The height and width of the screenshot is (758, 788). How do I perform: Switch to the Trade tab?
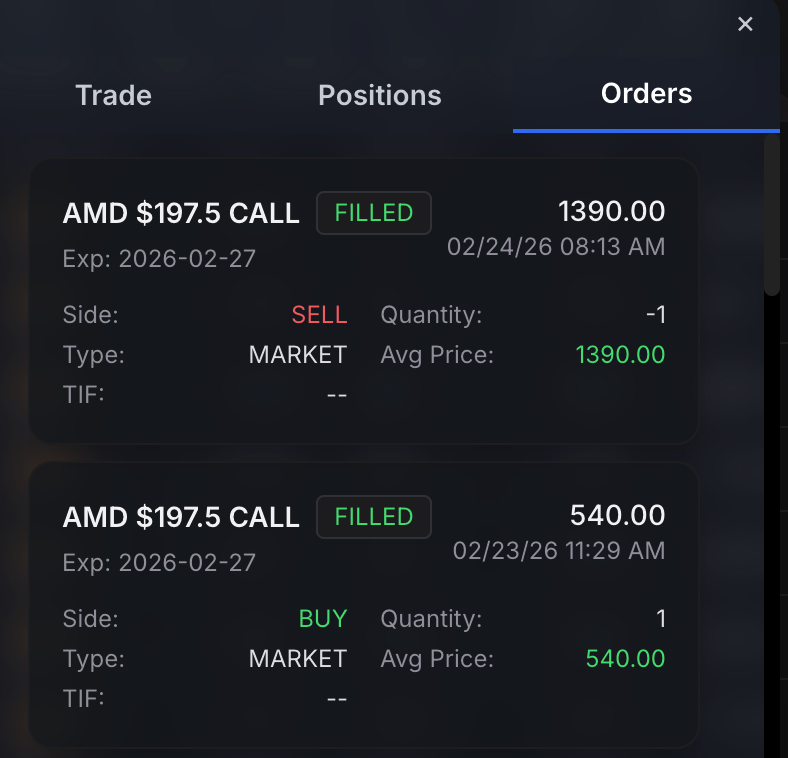click(x=114, y=96)
